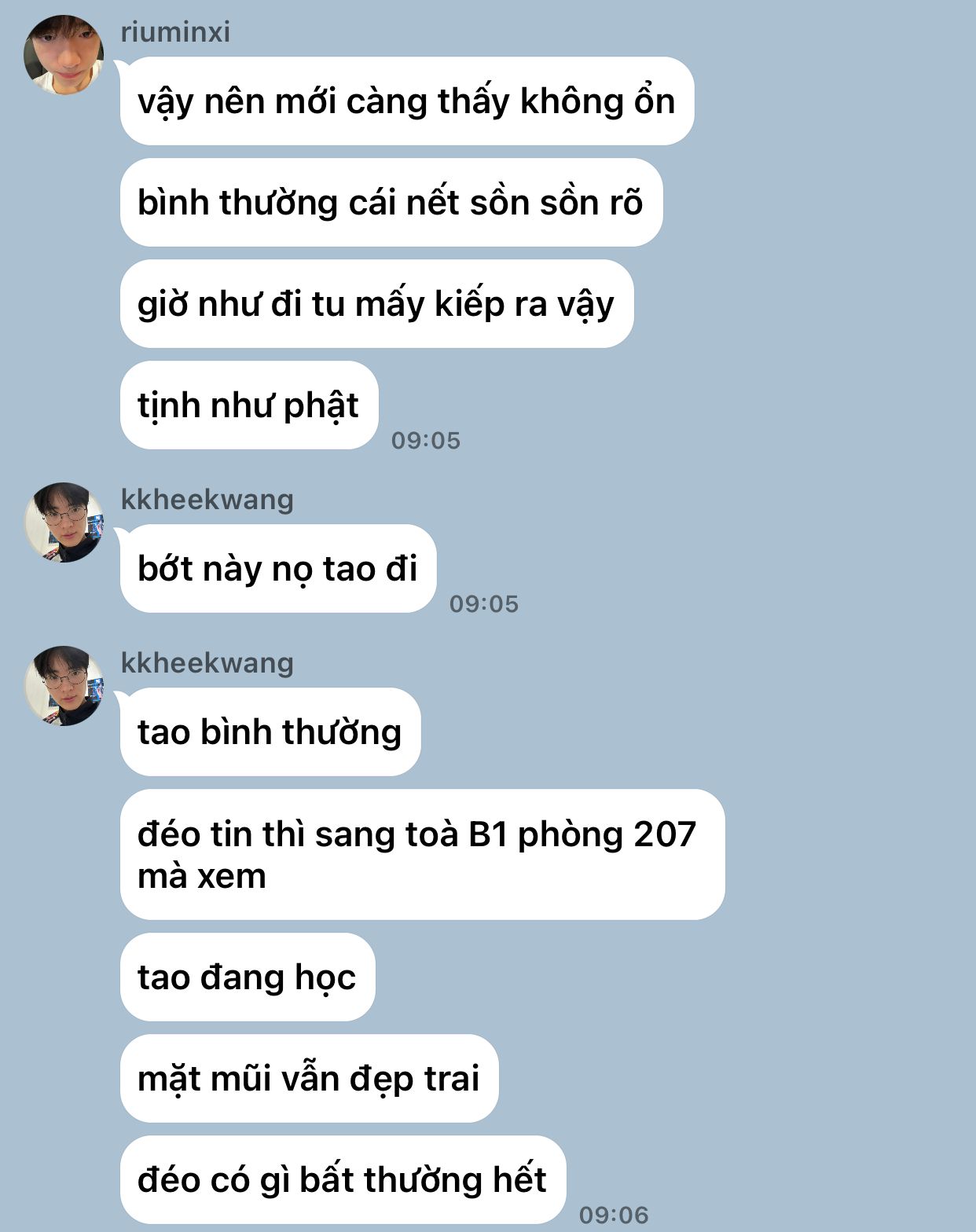Open riuminxi's profile avatar
Screen dimensions: 976x1232
[64, 54]
